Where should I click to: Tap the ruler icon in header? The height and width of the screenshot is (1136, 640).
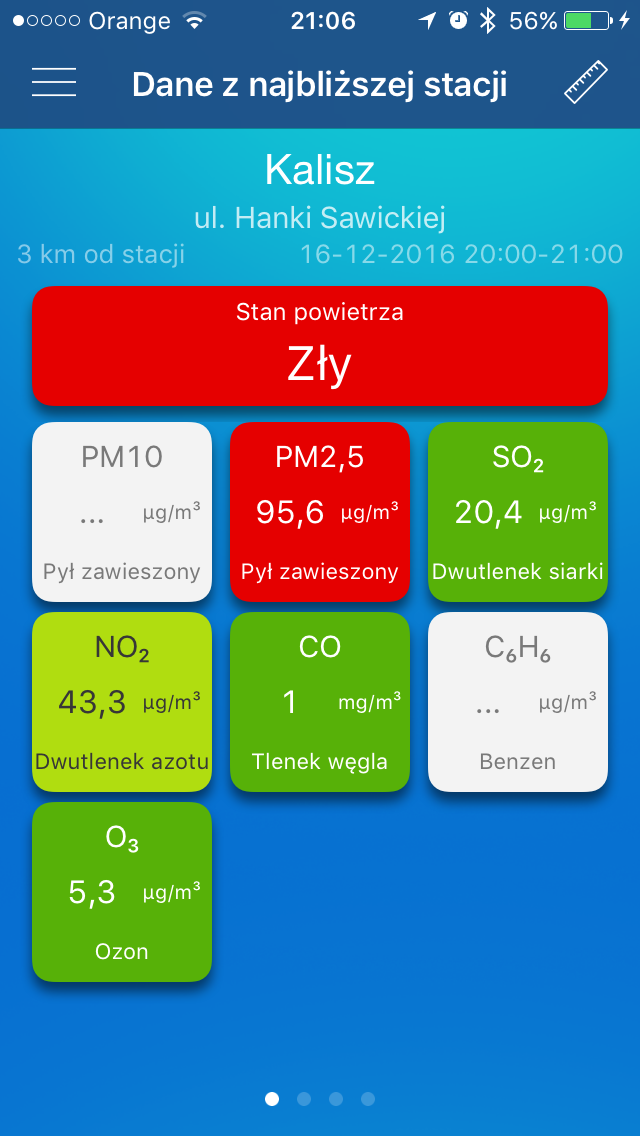click(x=586, y=82)
